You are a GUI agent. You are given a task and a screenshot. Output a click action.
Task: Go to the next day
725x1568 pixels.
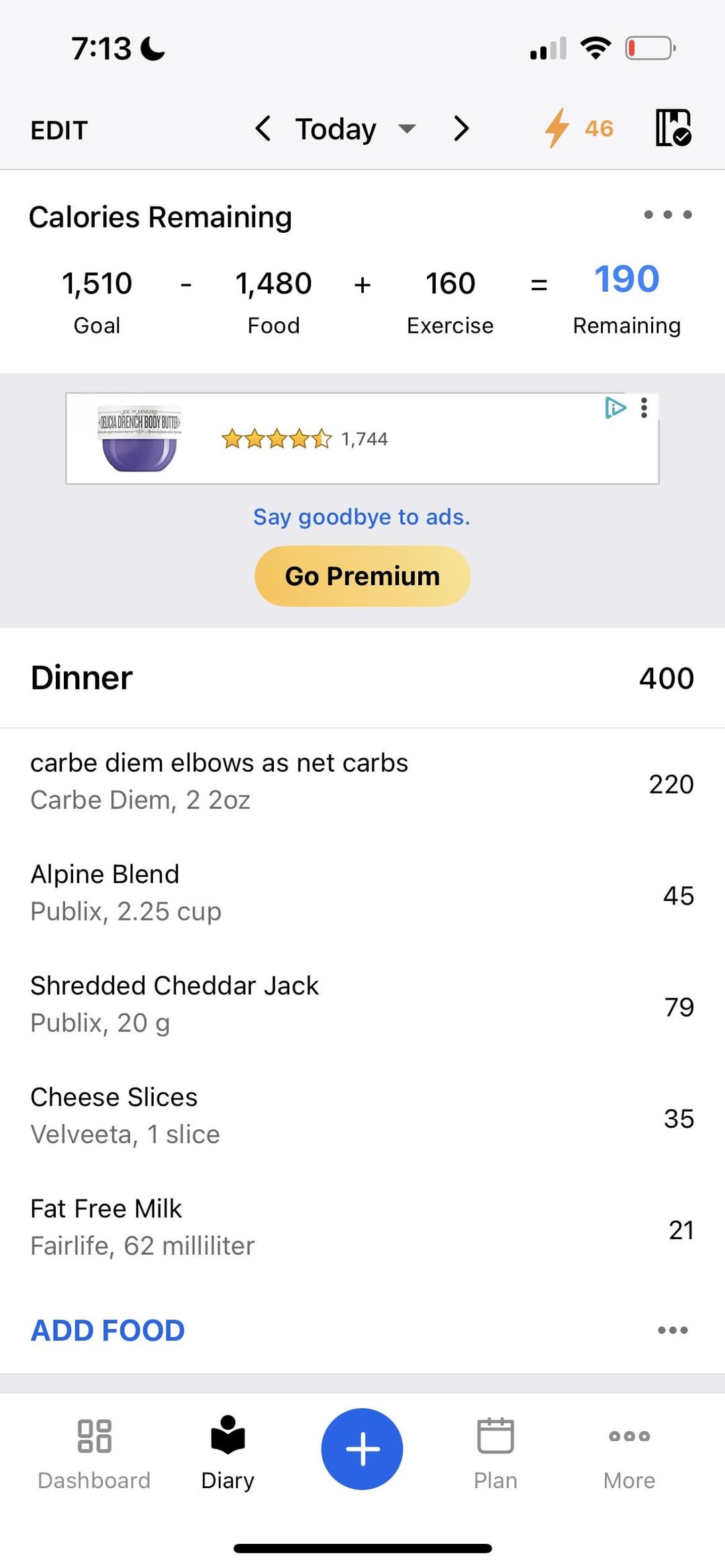point(461,128)
